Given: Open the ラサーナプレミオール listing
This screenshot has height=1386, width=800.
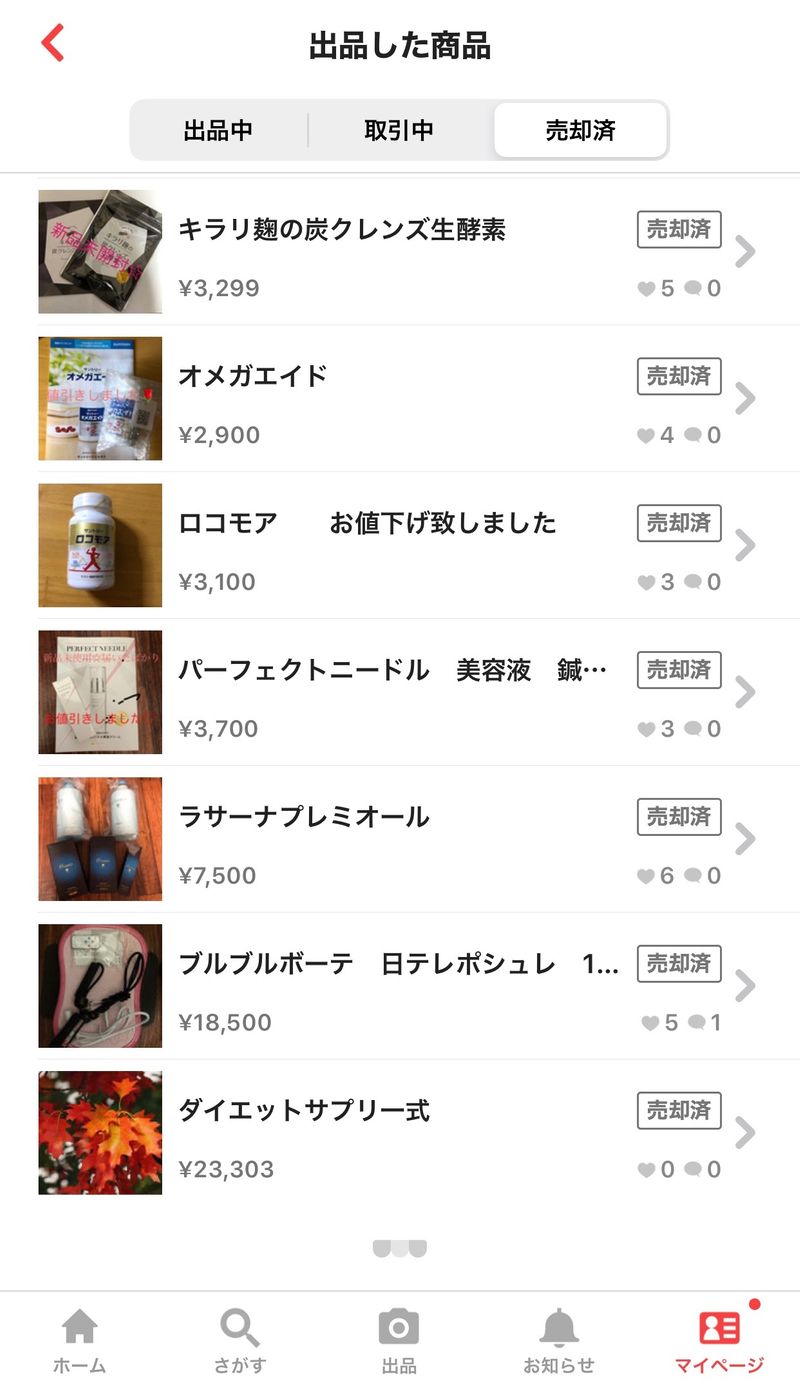Looking at the screenshot, I should click(400, 839).
